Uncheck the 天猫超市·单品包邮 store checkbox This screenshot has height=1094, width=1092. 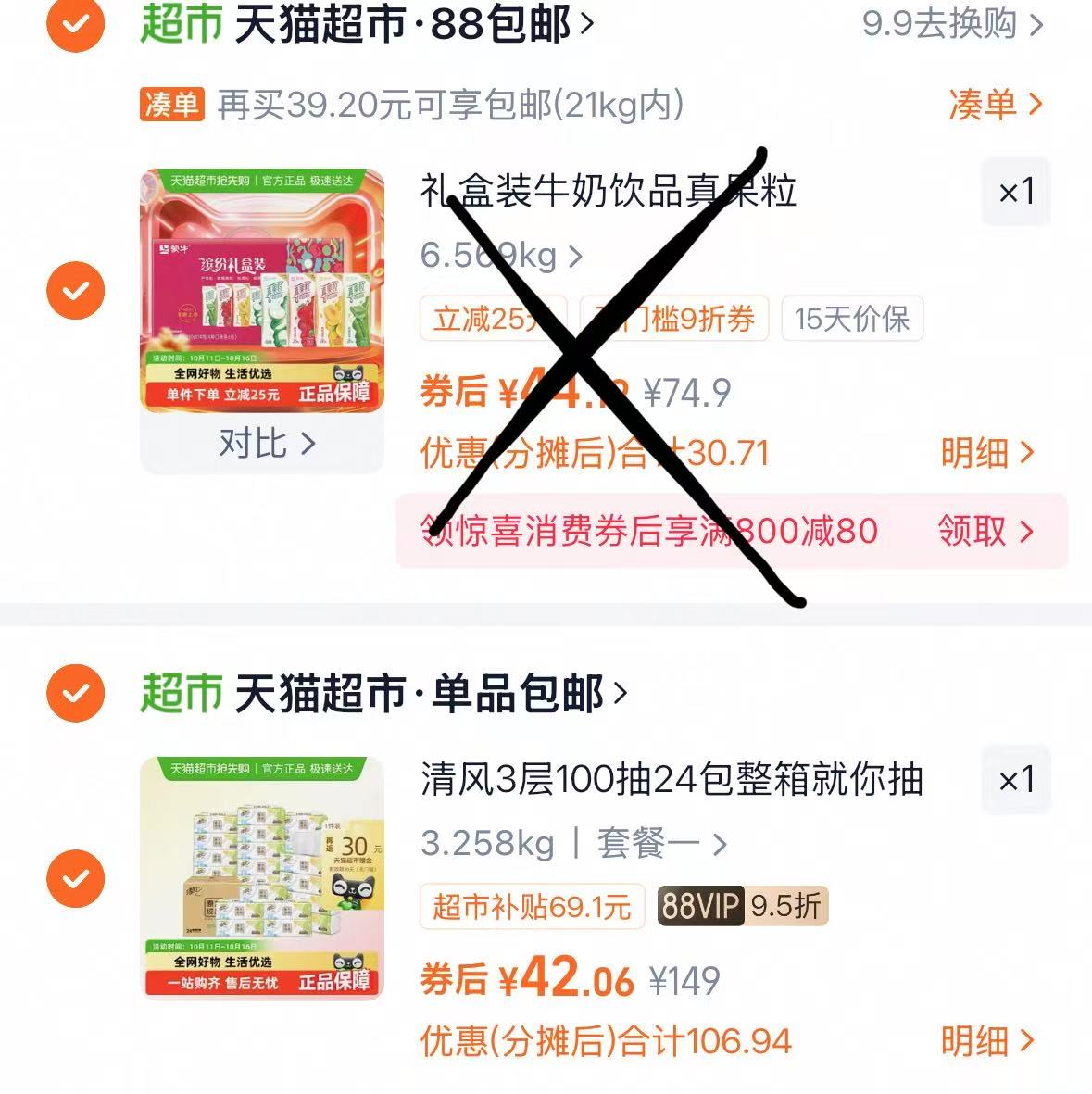click(75, 693)
